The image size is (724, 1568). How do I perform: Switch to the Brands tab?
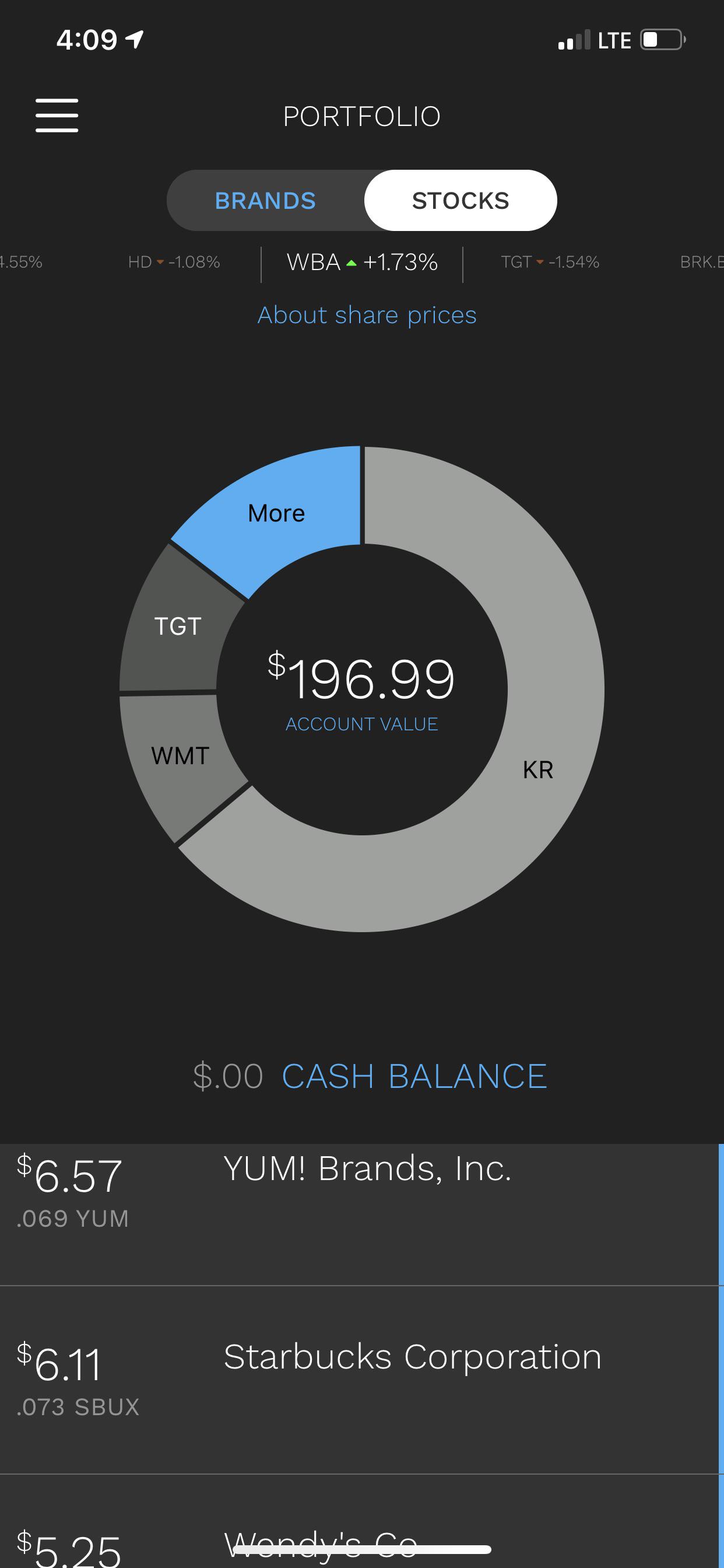(265, 201)
